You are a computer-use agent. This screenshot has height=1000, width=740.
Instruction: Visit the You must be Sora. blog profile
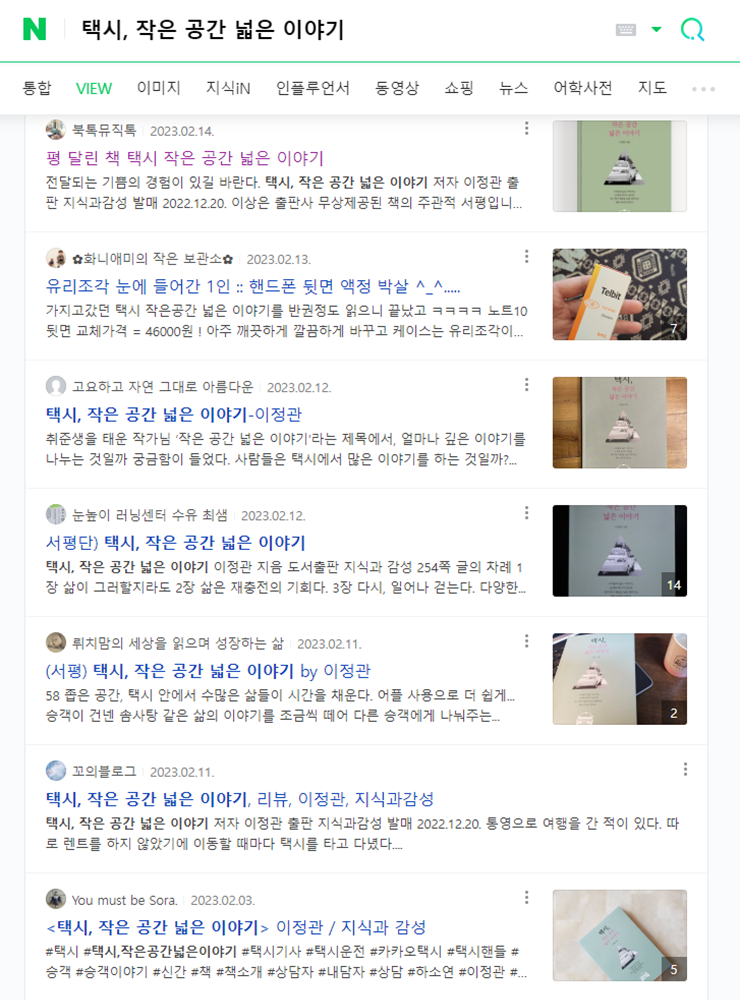pos(124,900)
